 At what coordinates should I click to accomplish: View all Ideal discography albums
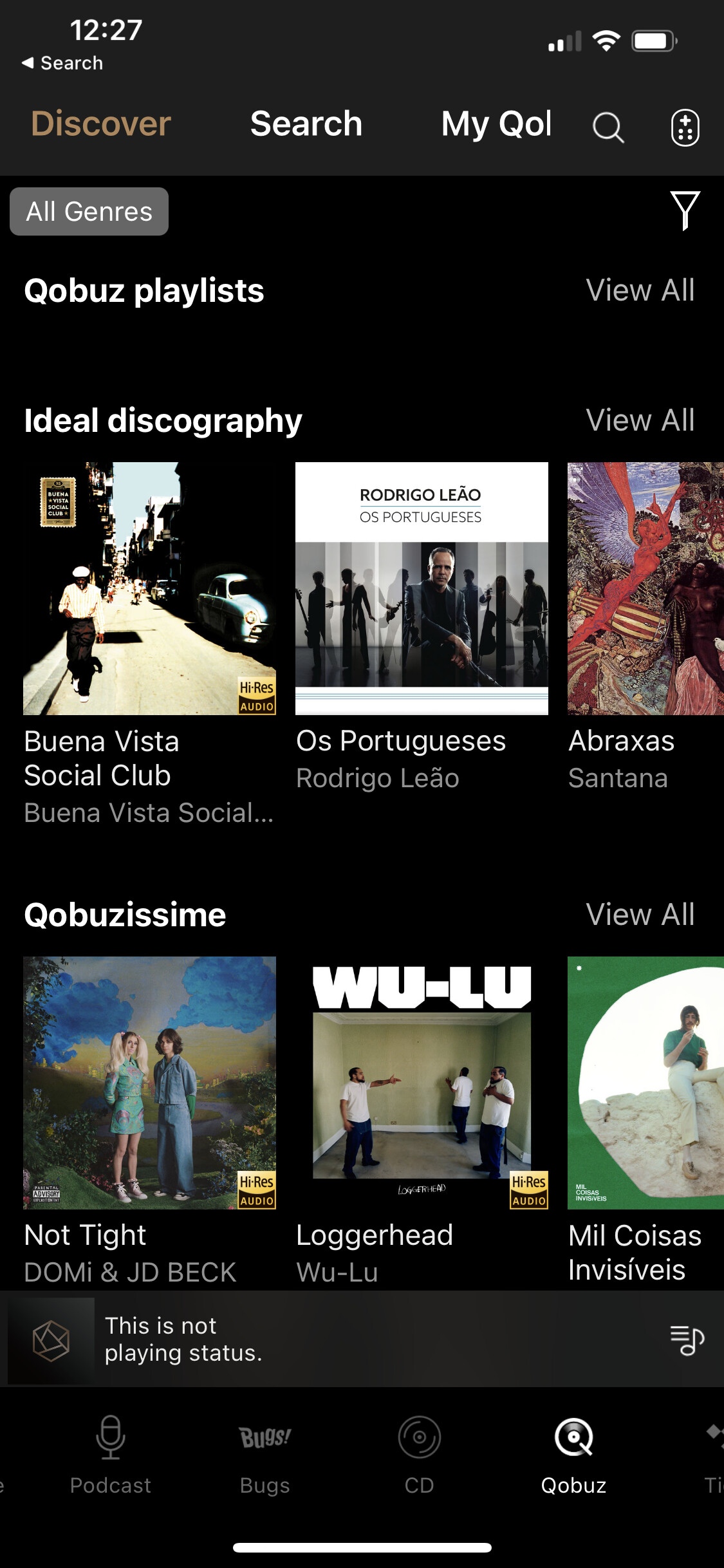640,420
